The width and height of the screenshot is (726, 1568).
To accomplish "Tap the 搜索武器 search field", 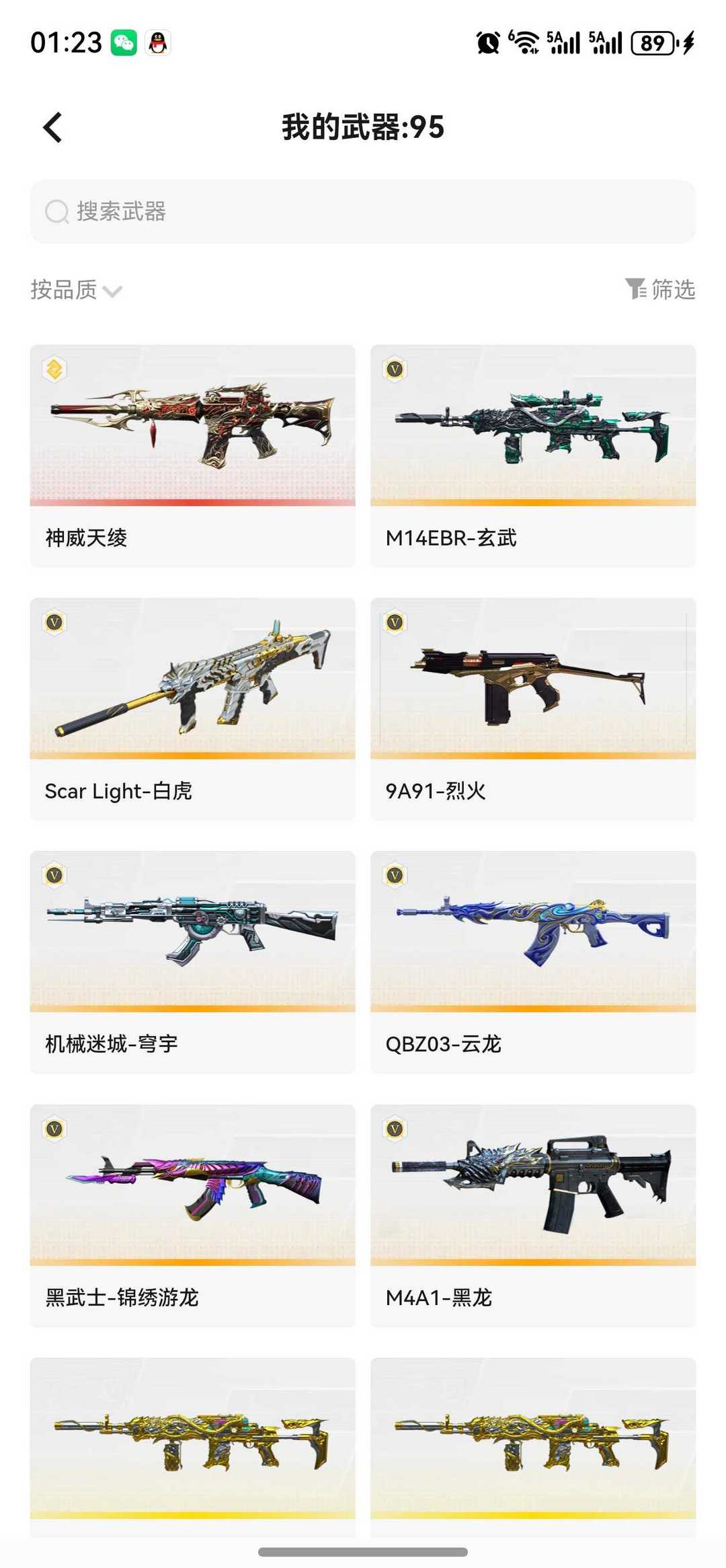I will (x=363, y=211).
